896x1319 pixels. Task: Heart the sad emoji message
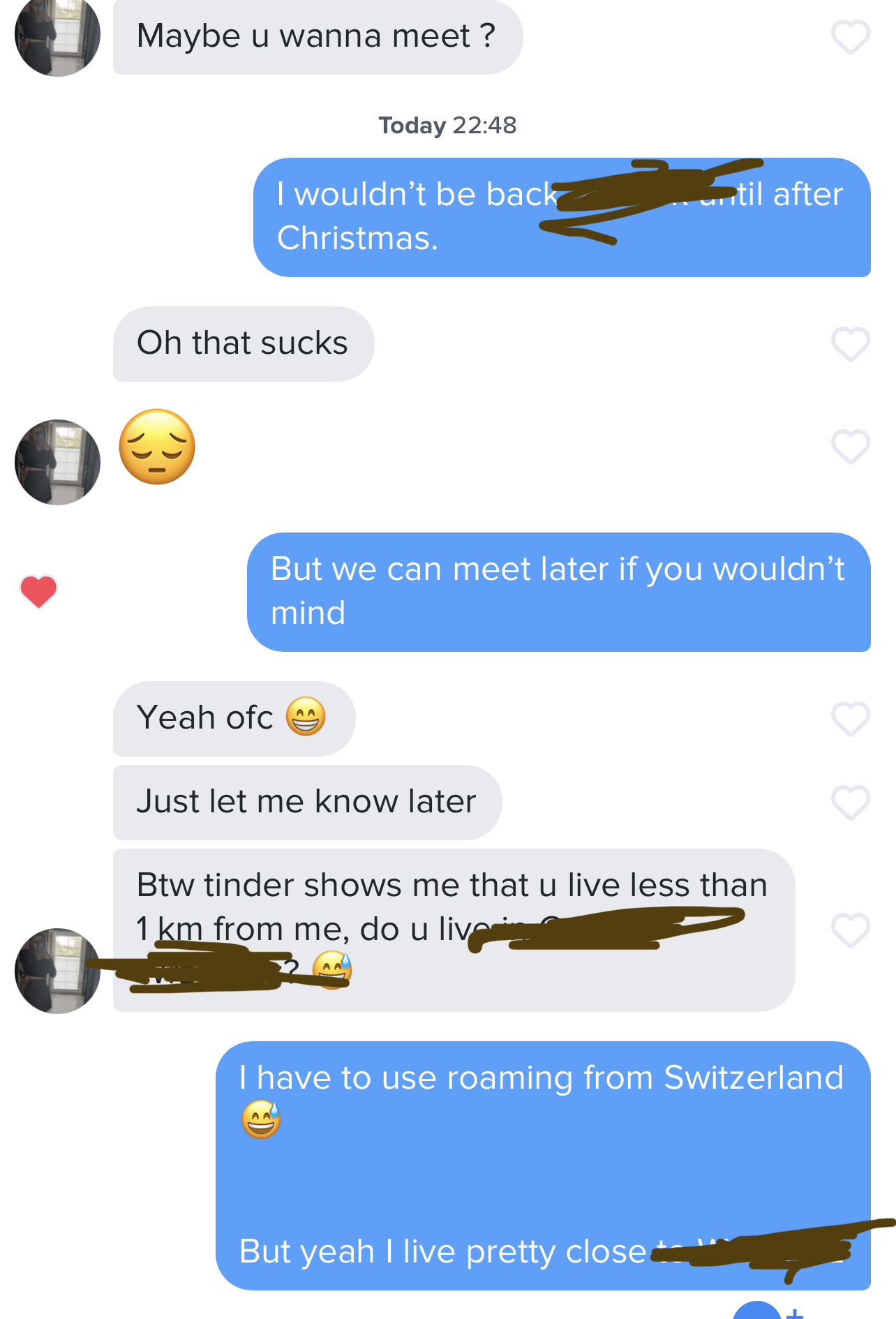point(850,446)
